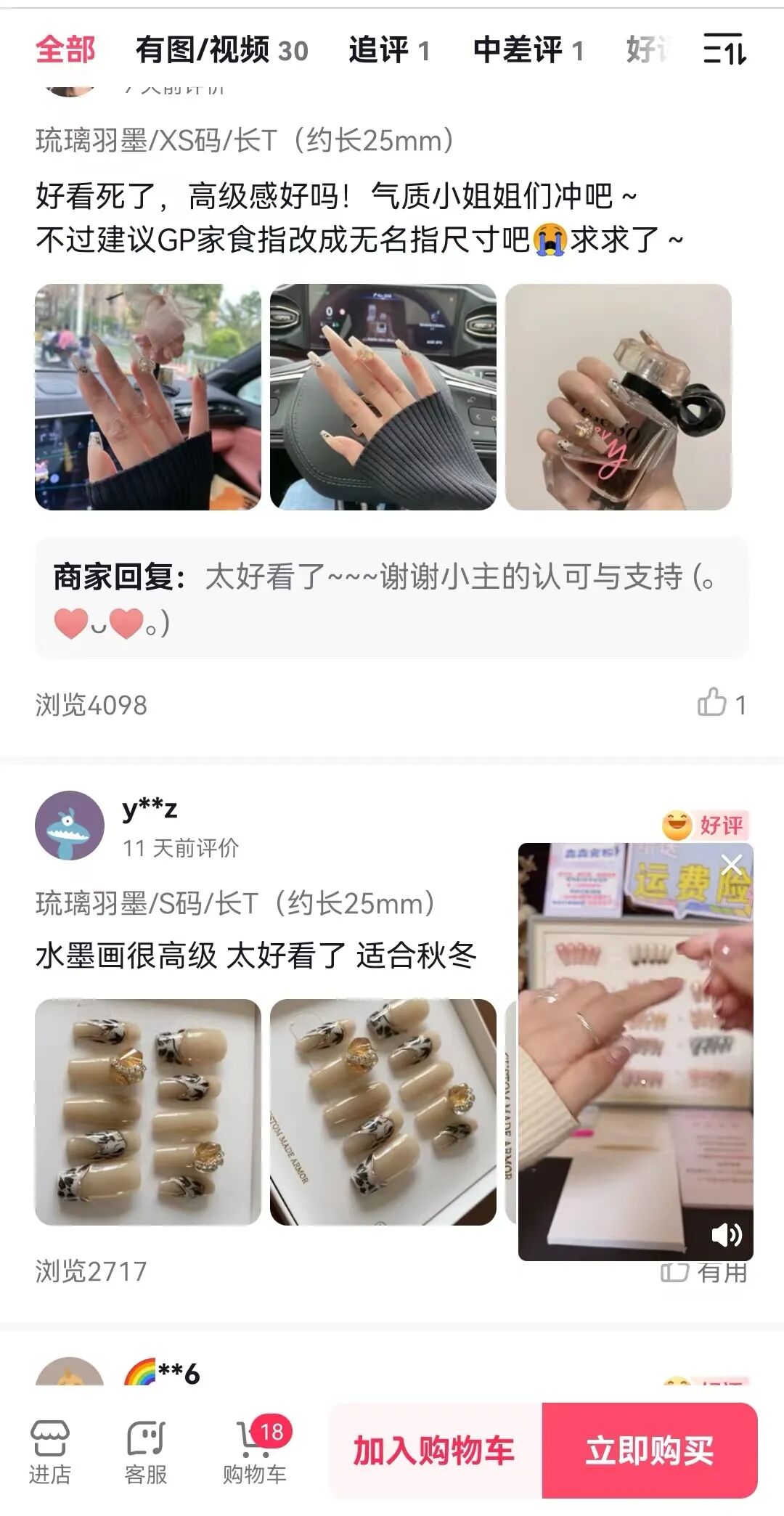Go to the shop via 进店
The width and height of the screenshot is (784, 1516).
tap(49, 1453)
